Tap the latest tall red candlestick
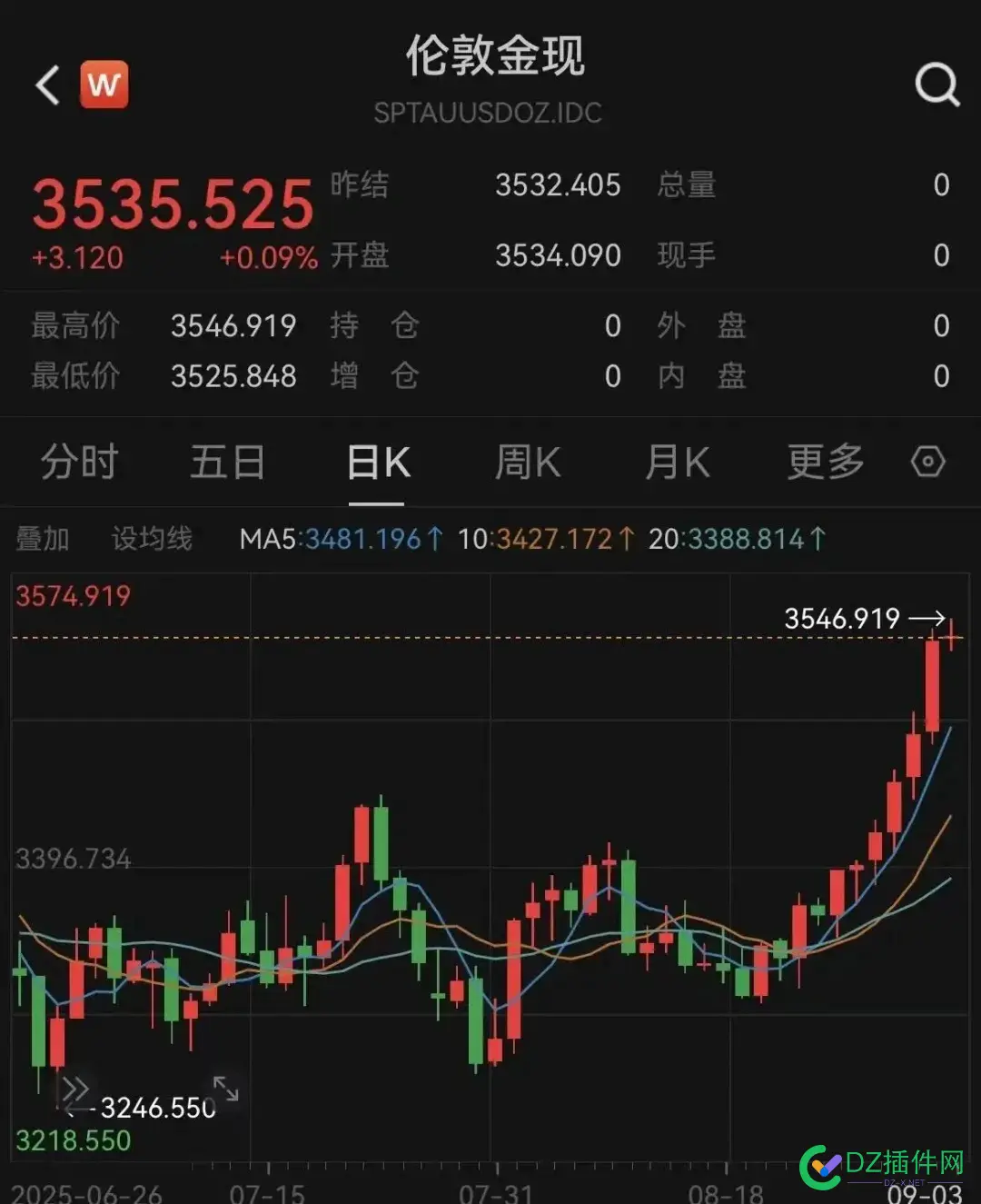The image size is (981, 1204). coord(931,682)
